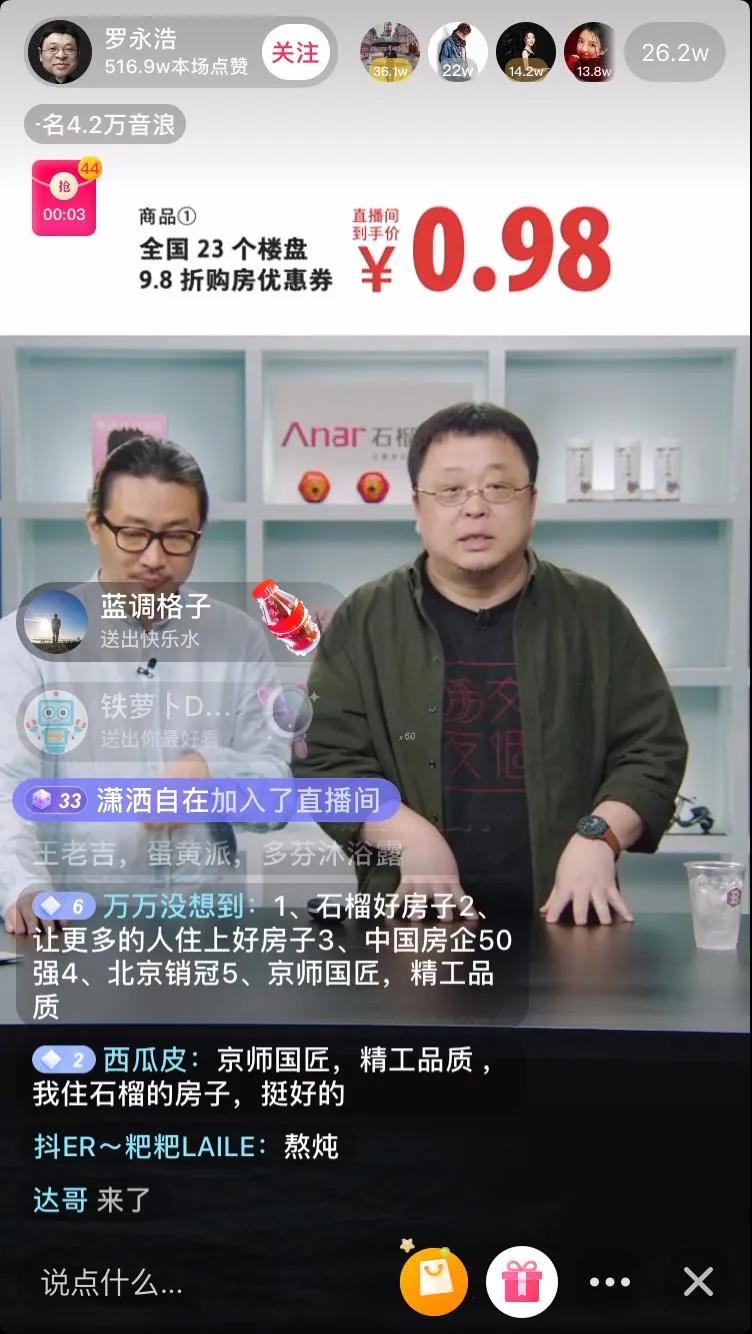Open the viewer avatar showing 13.8w

pos(592,52)
